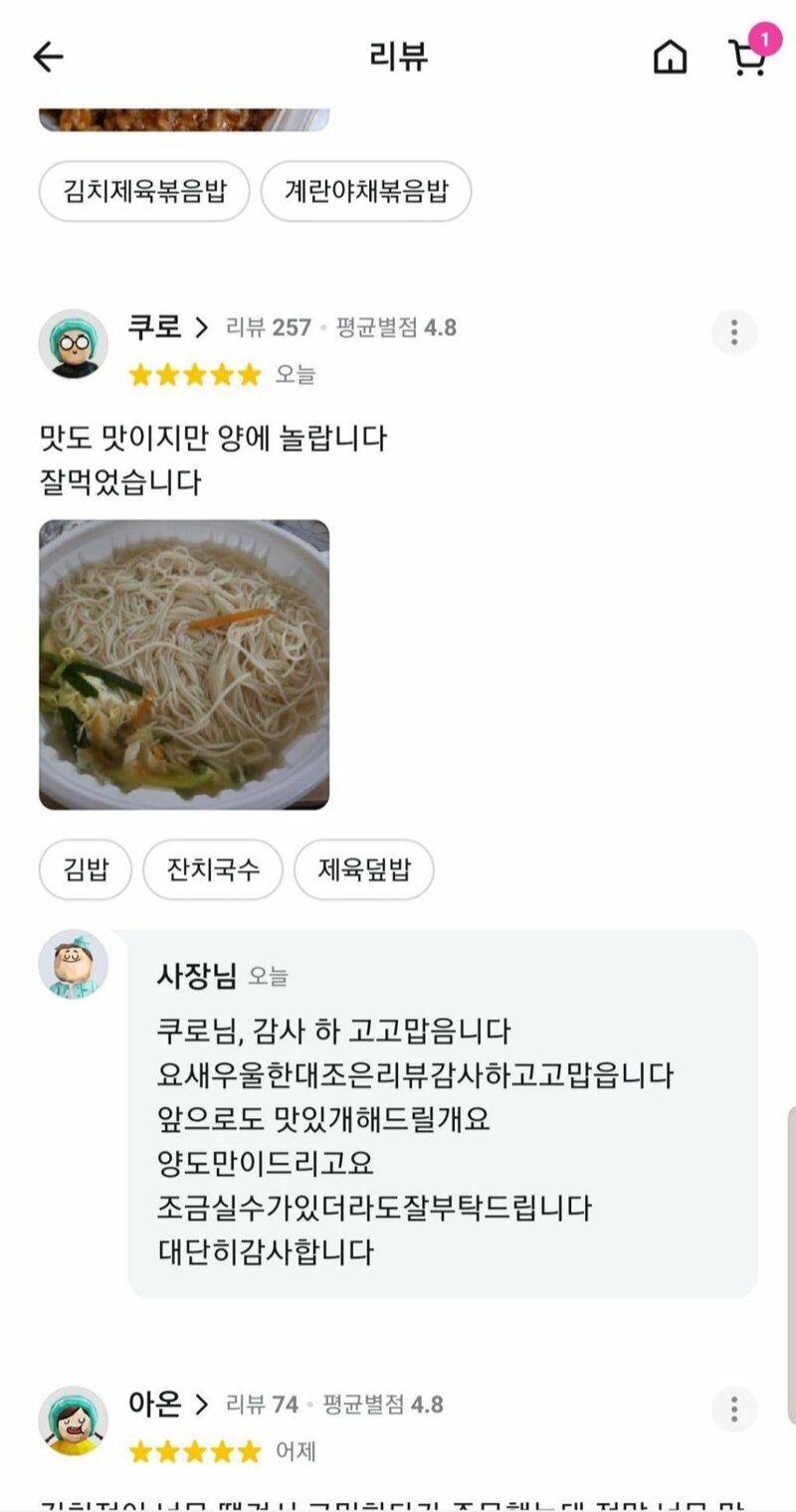Open reviewer 쿠로's profile
Image resolution: width=796 pixels, height=1512 pixels.
pos(168,326)
